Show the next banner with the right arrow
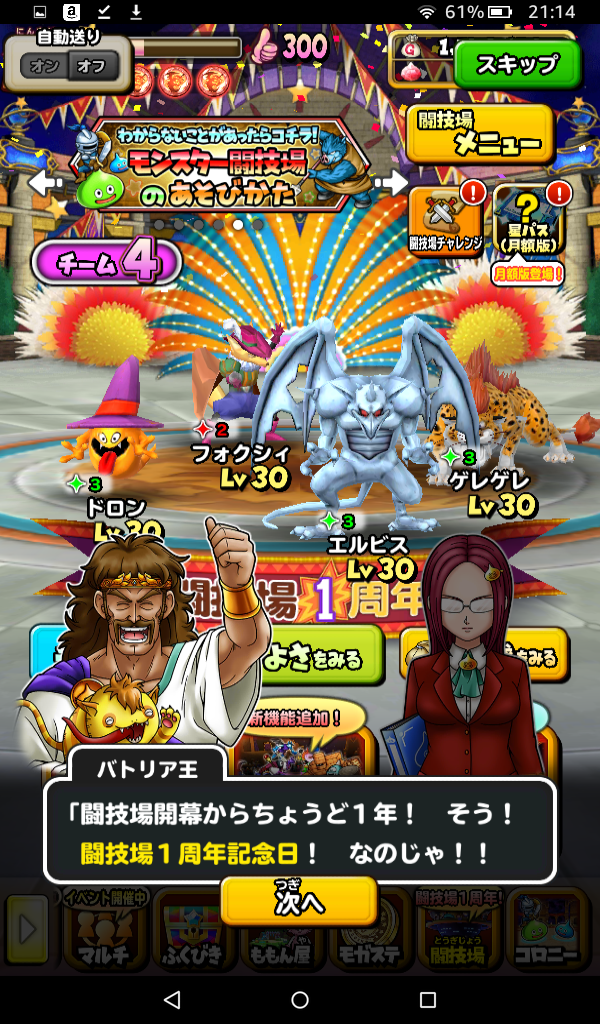600x1024 pixels. tap(392, 183)
